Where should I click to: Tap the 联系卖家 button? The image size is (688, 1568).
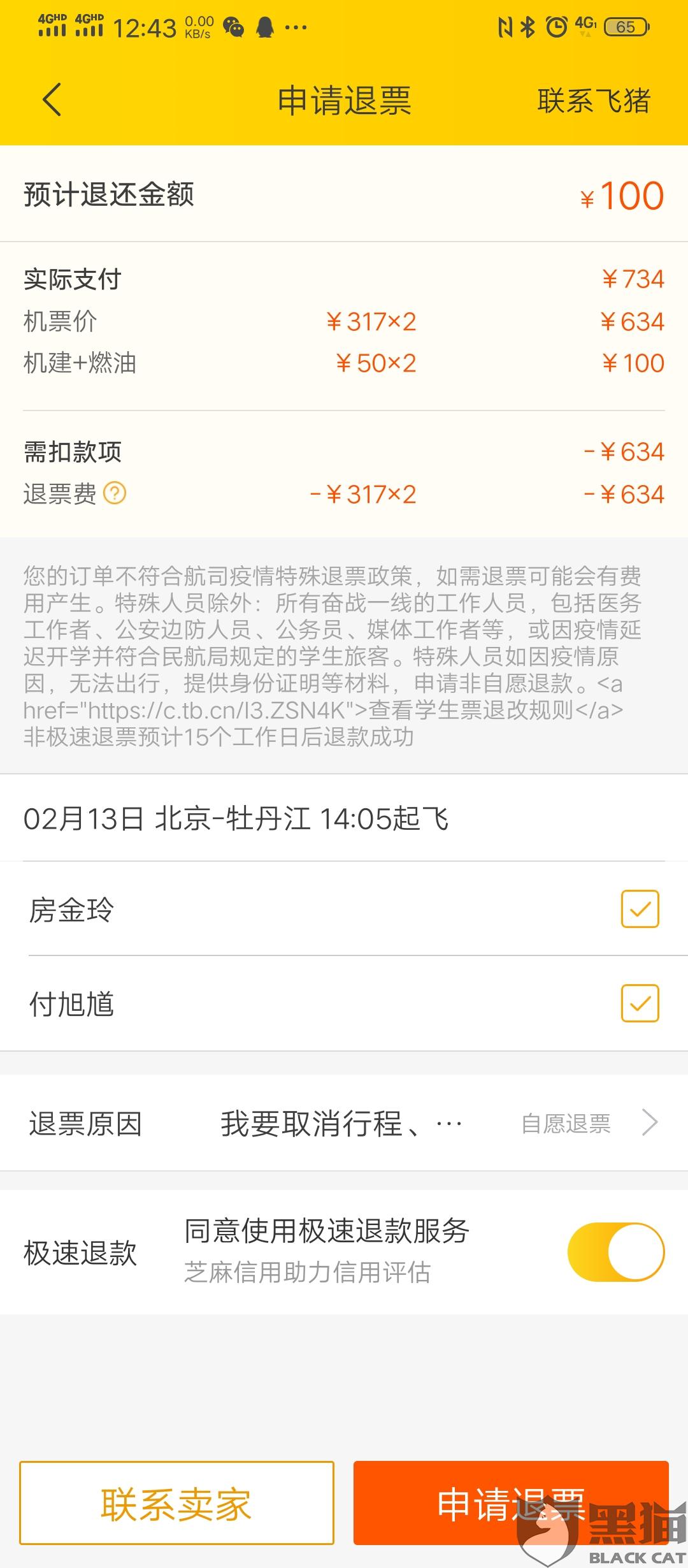point(176,1503)
